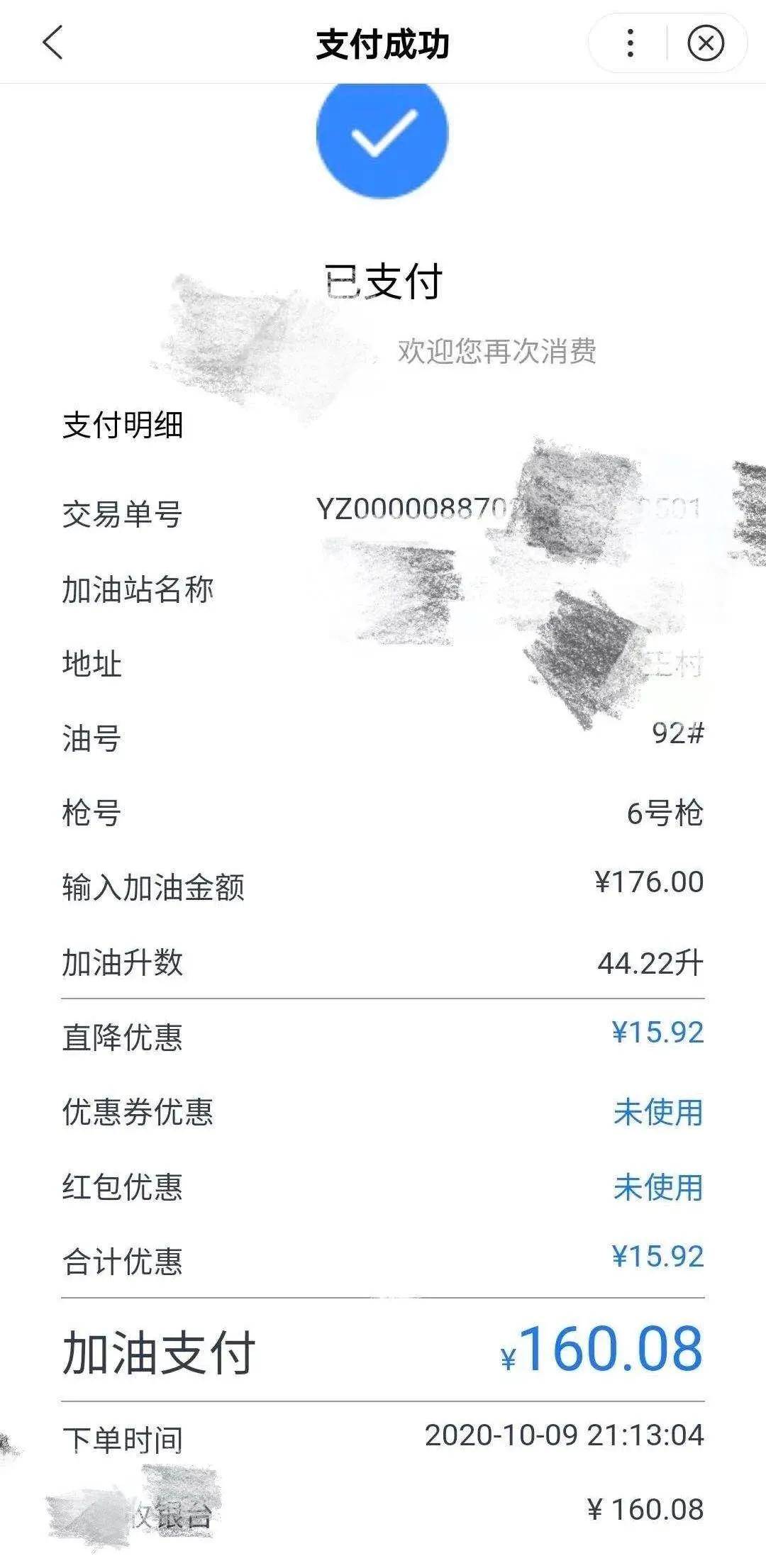Go back from the payment success page
The width and height of the screenshot is (766, 1568).
coord(54,43)
